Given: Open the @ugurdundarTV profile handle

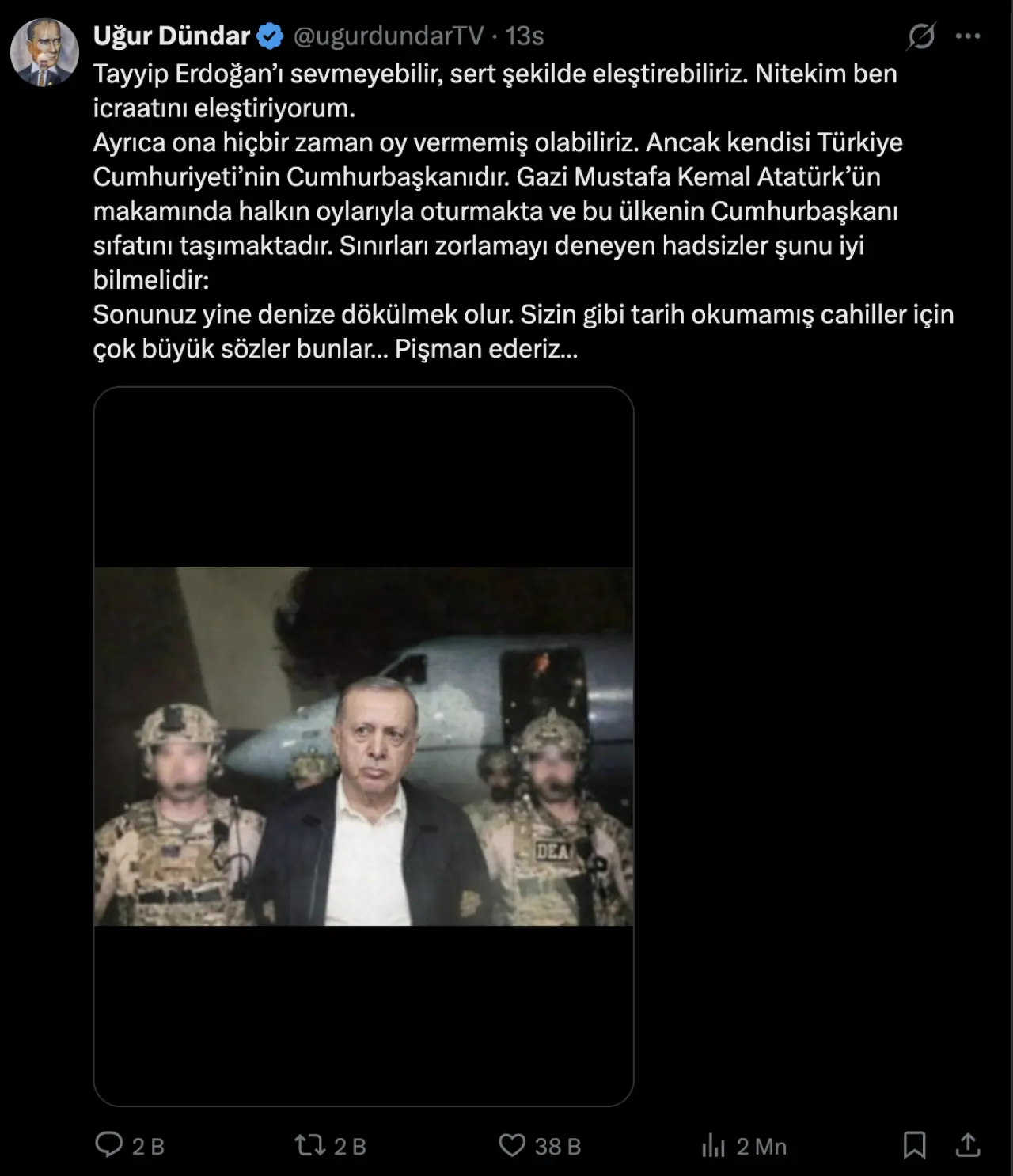Looking at the screenshot, I should coord(388,36).
